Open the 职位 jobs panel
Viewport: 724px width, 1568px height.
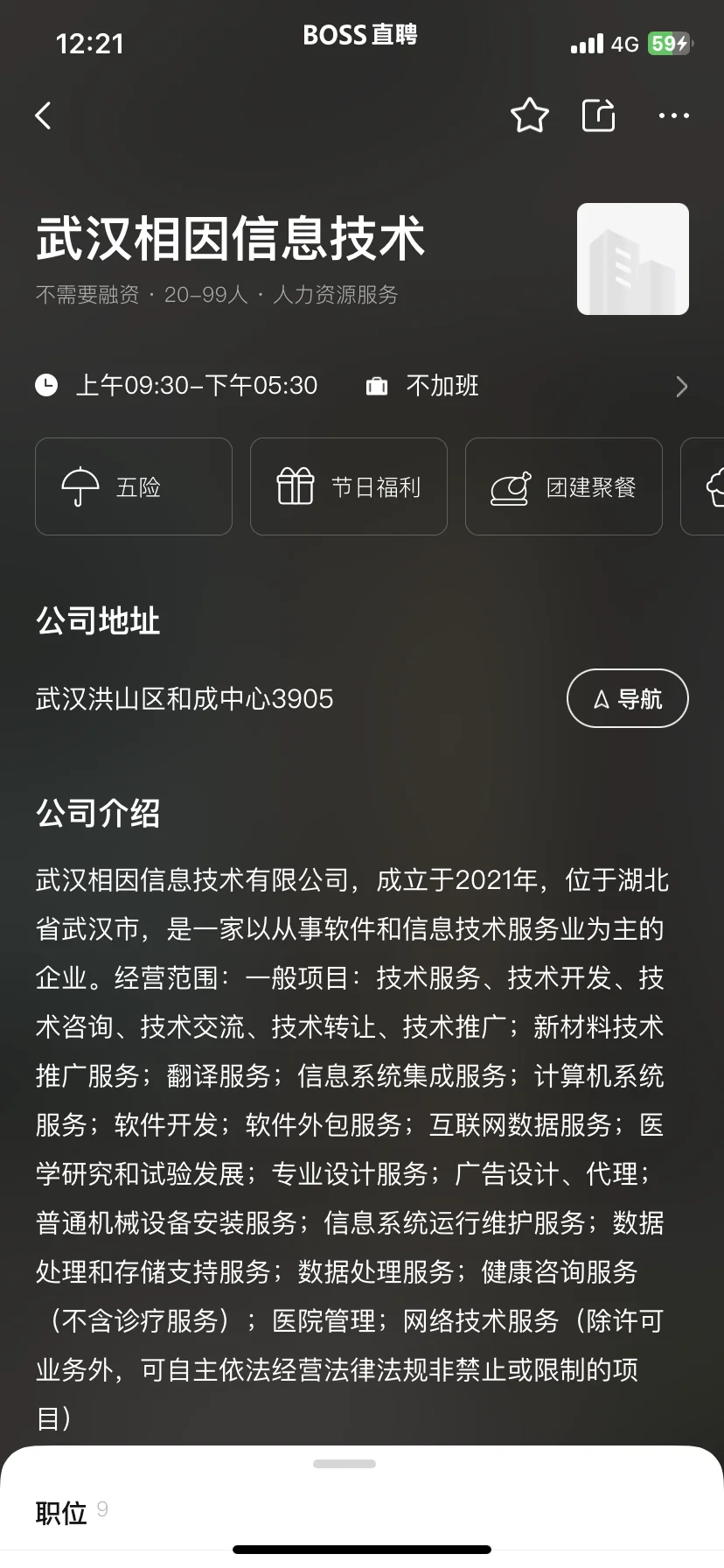[x=61, y=1512]
